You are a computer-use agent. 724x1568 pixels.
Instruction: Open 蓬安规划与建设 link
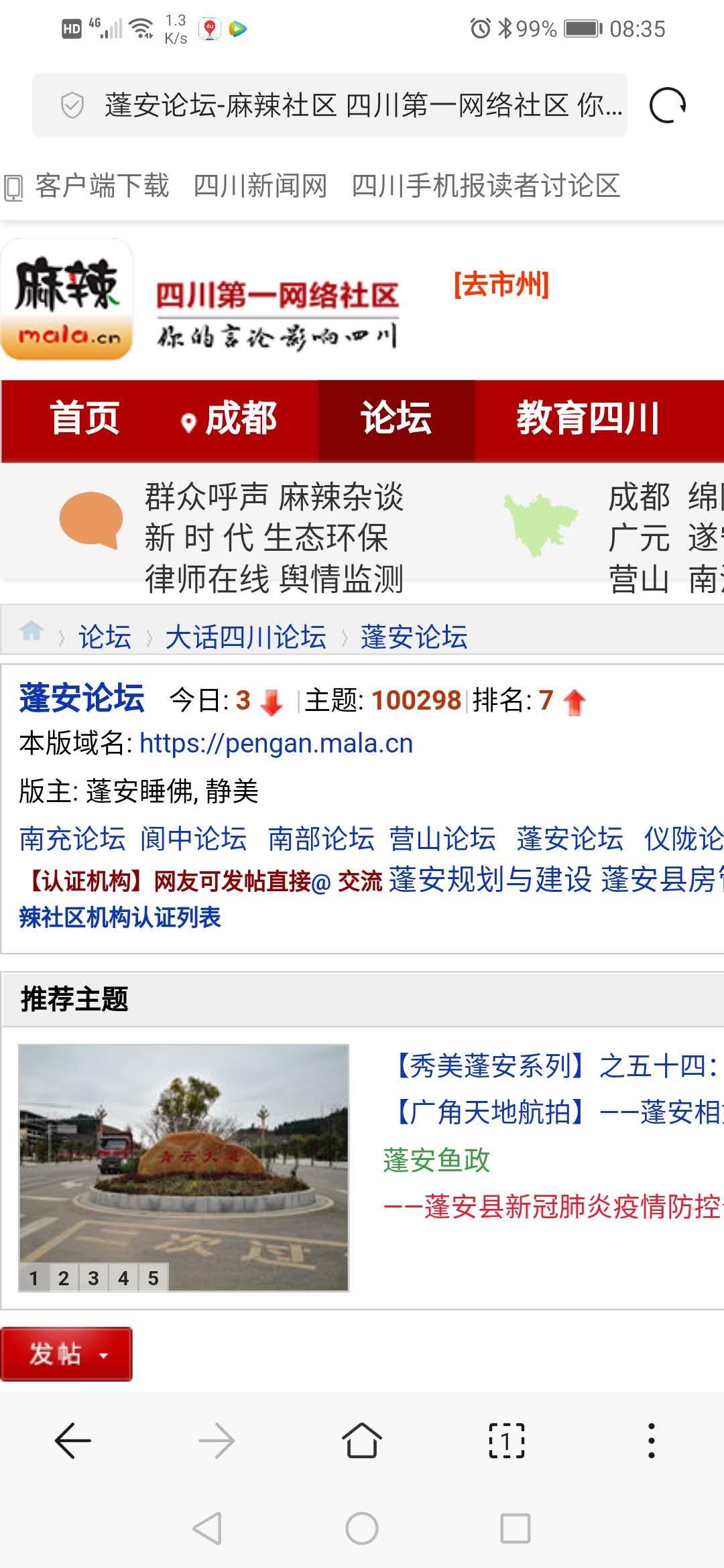(x=490, y=880)
